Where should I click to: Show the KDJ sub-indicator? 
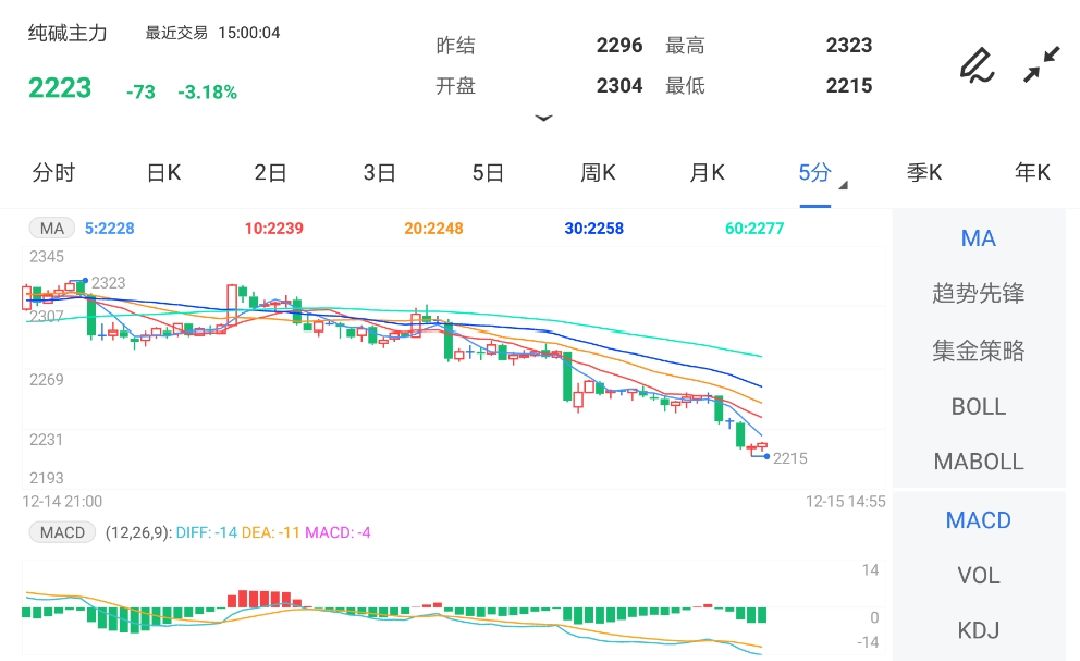(x=978, y=631)
